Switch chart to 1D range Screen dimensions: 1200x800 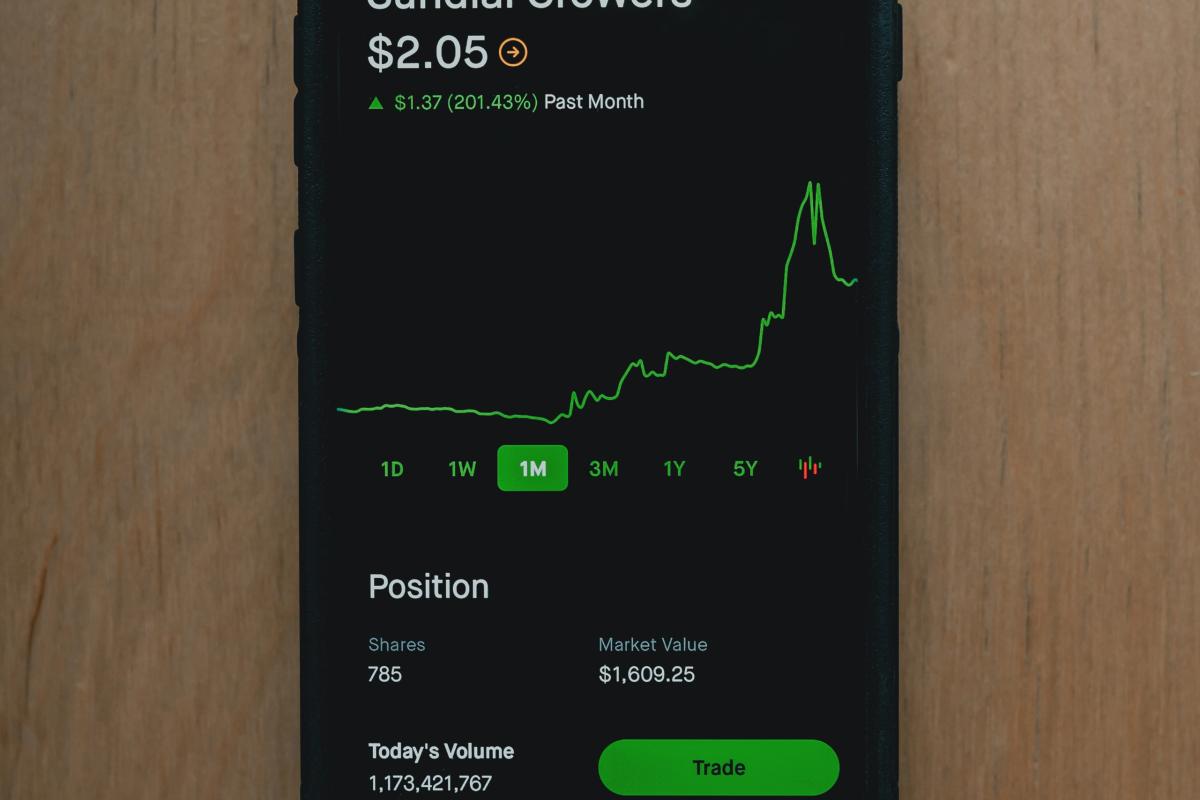(x=392, y=468)
